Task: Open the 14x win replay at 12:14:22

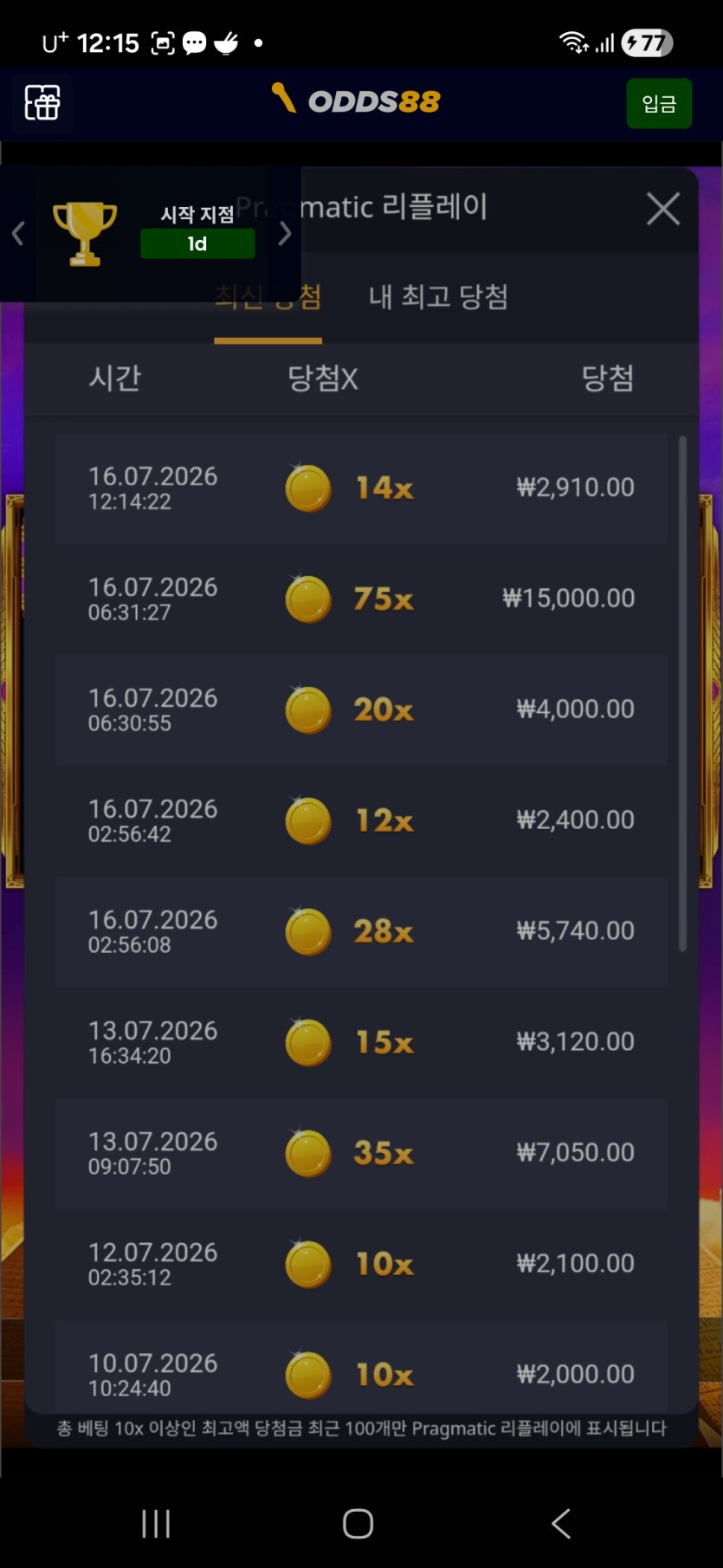Action: [361, 488]
